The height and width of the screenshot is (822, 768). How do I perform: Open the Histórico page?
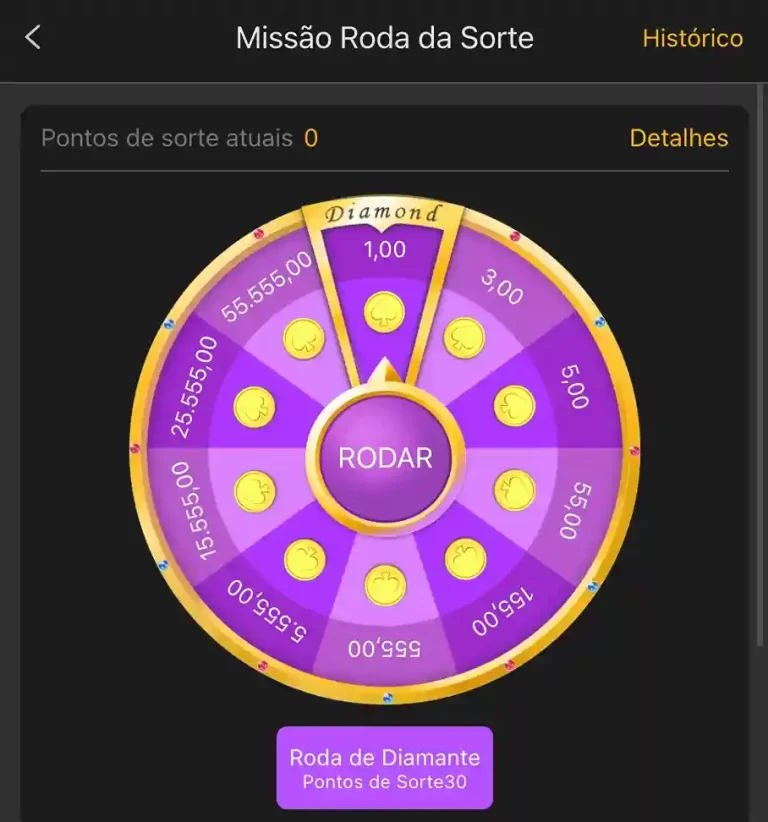click(x=692, y=38)
